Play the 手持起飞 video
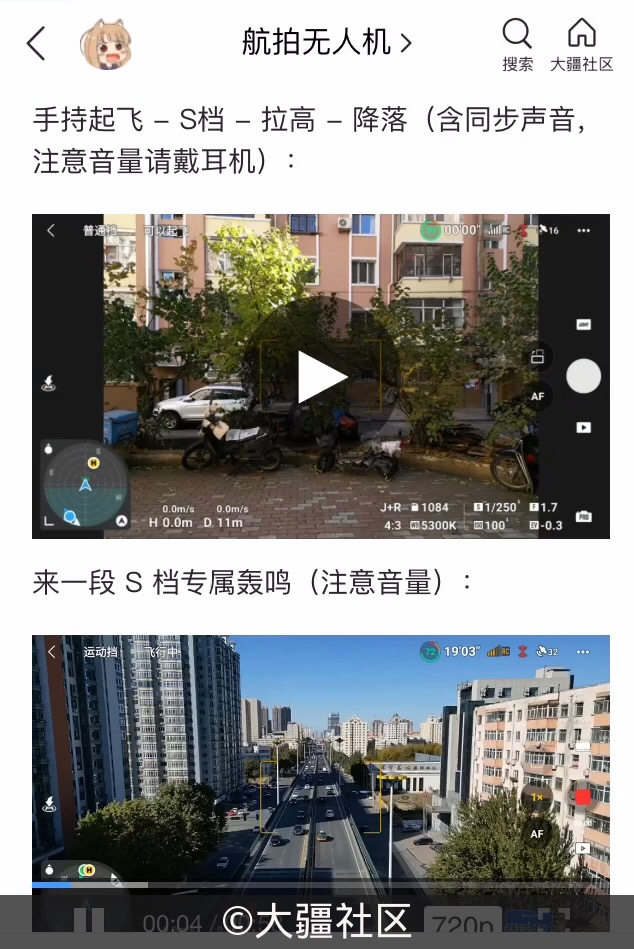634x949 pixels. click(x=321, y=377)
